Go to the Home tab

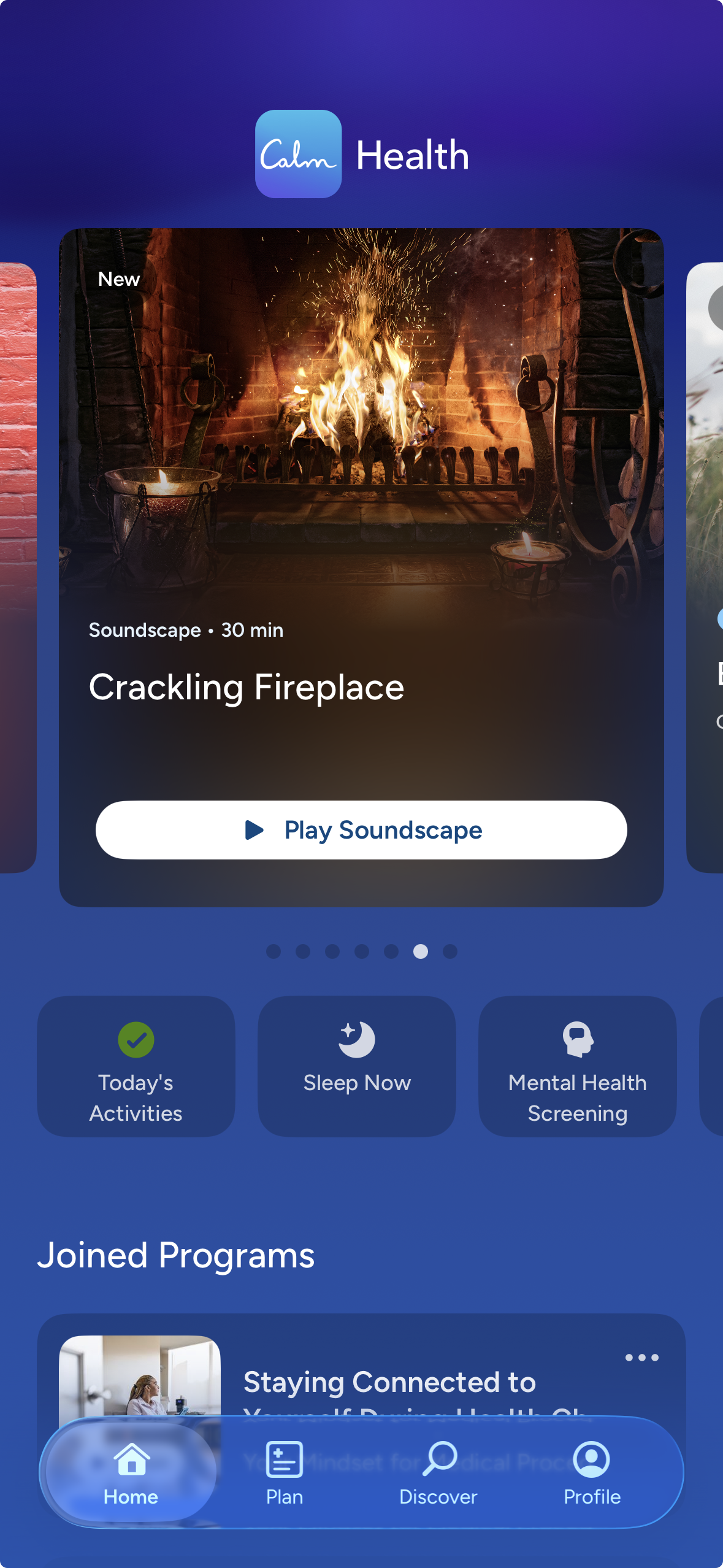[x=131, y=1473]
